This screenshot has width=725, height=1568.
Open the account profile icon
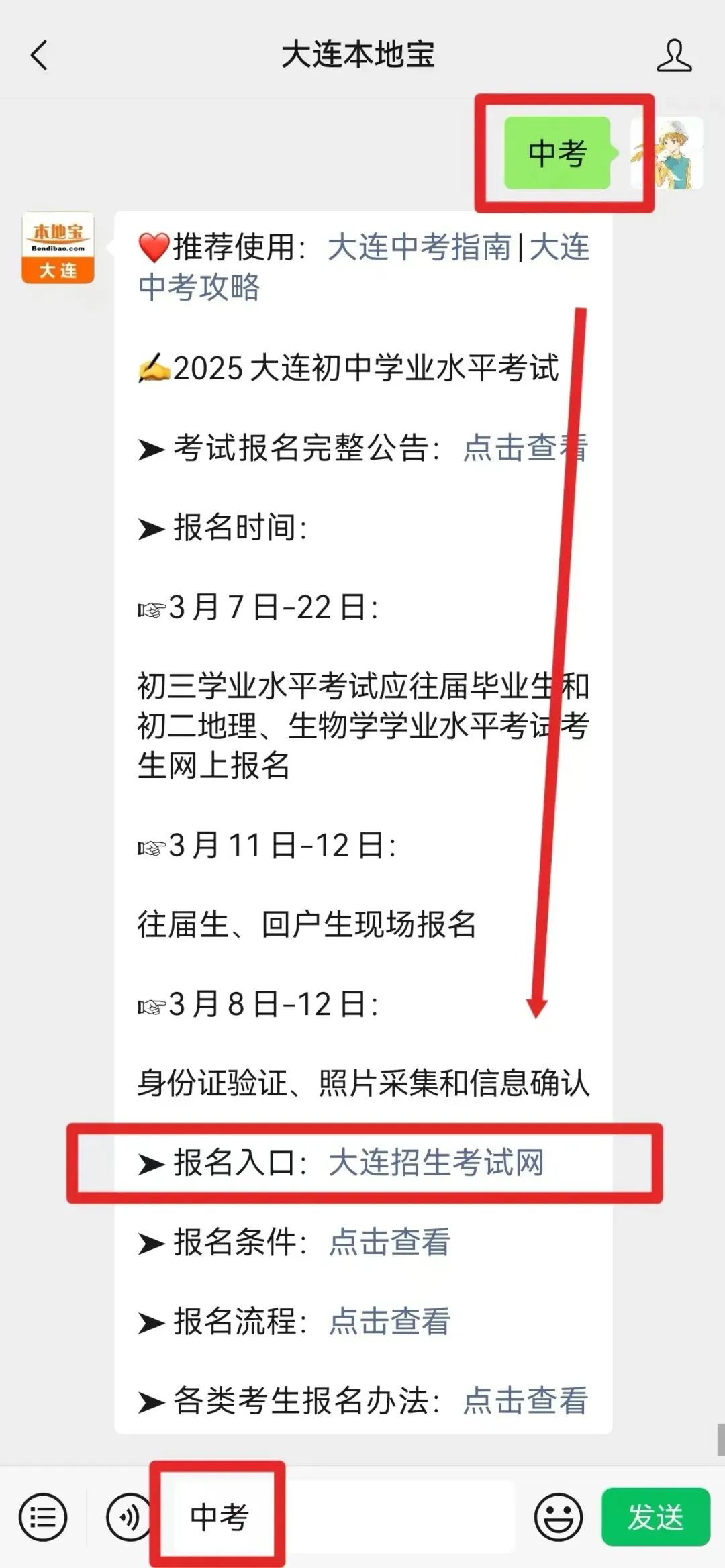pos(673,55)
